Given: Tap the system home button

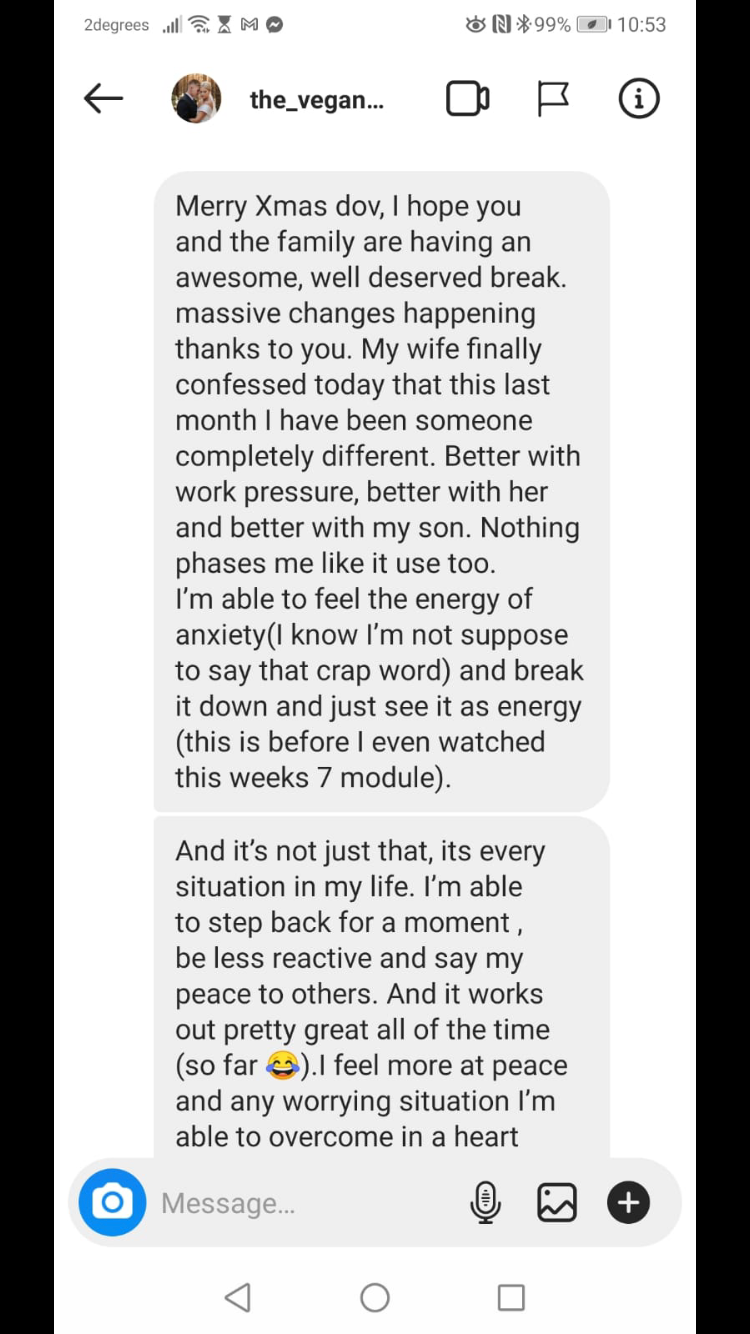Looking at the screenshot, I should coord(375,1298).
